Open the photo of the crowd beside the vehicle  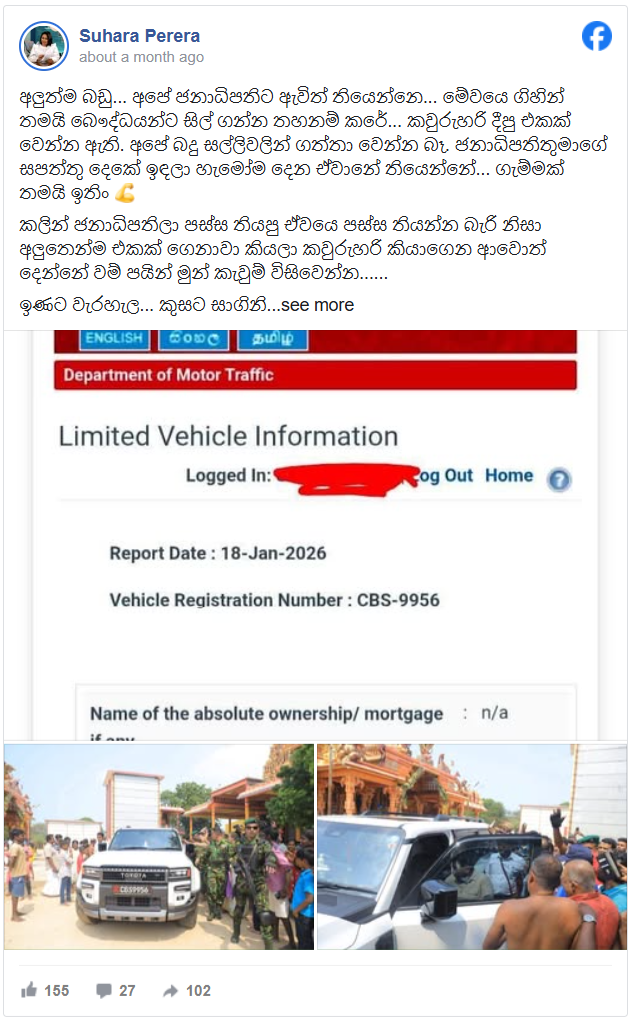[472, 845]
